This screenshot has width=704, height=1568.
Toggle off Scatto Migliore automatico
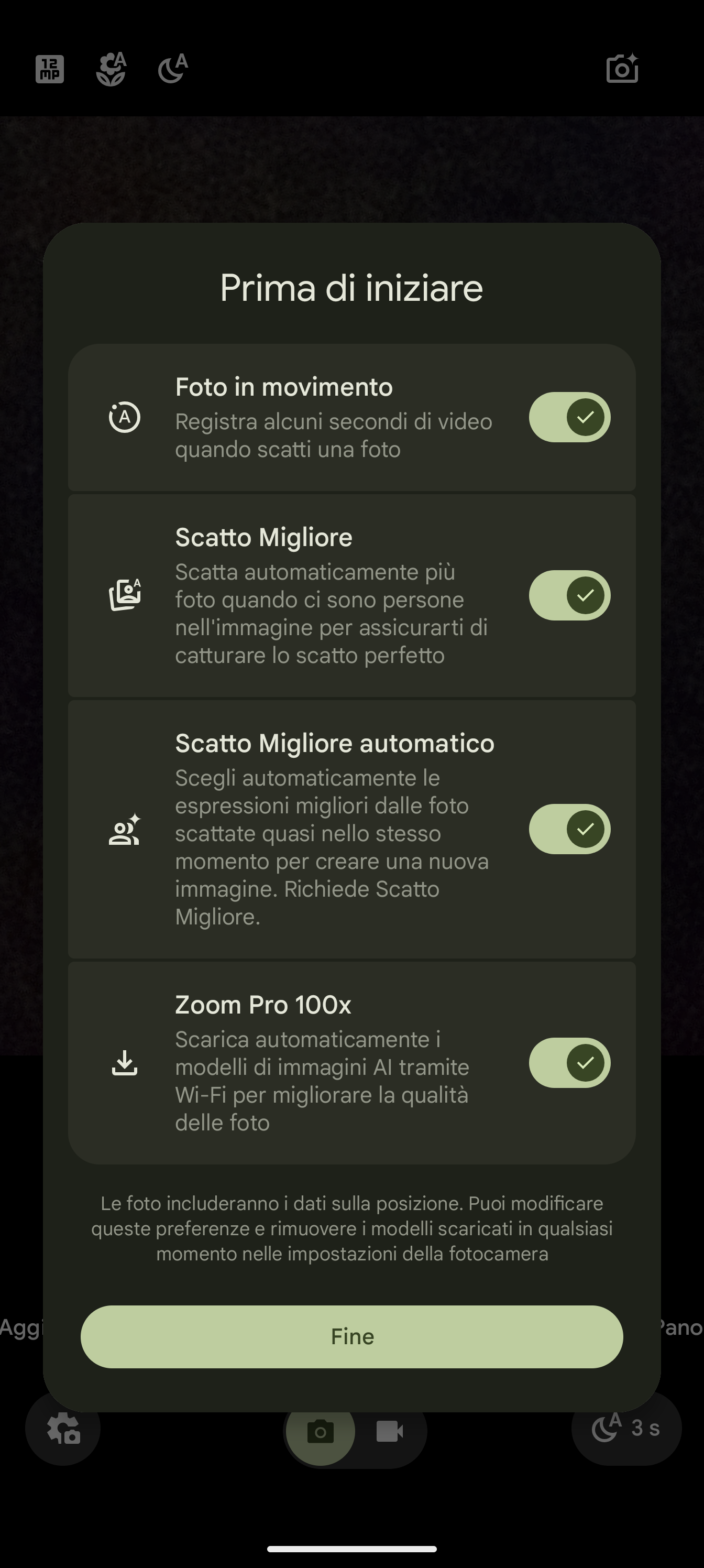click(x=569, y=829)
